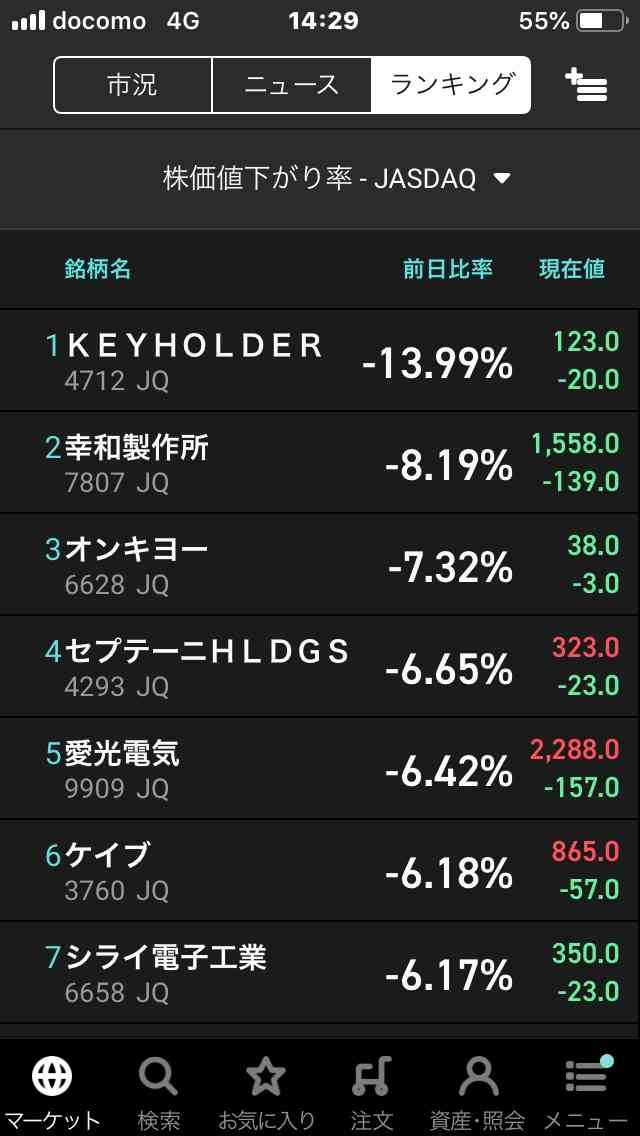Screen dimensions: 640x1136
Task: Open the 注文 tab
Action: [x=372, y=1089]
